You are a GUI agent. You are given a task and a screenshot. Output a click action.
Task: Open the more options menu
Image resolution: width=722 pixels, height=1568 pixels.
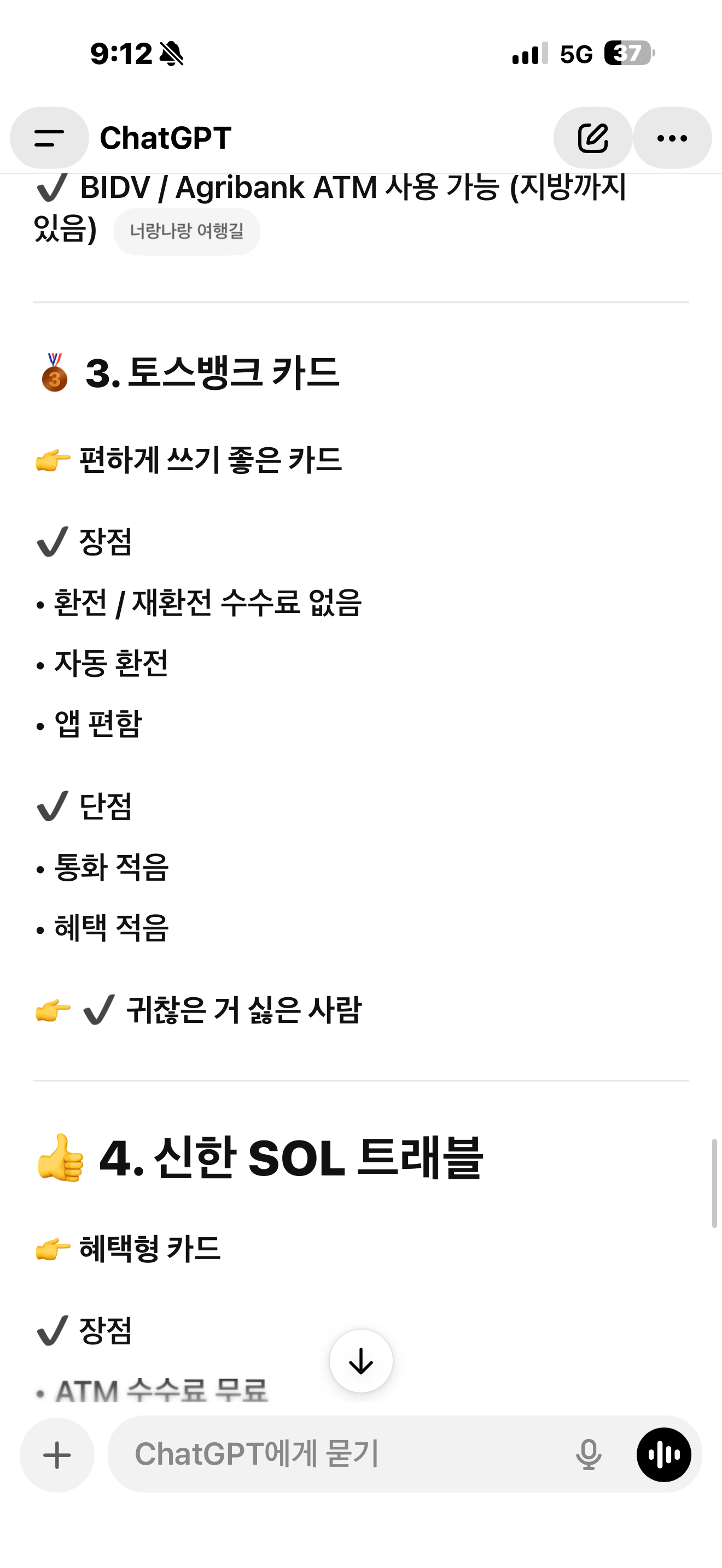coord(672,138)
